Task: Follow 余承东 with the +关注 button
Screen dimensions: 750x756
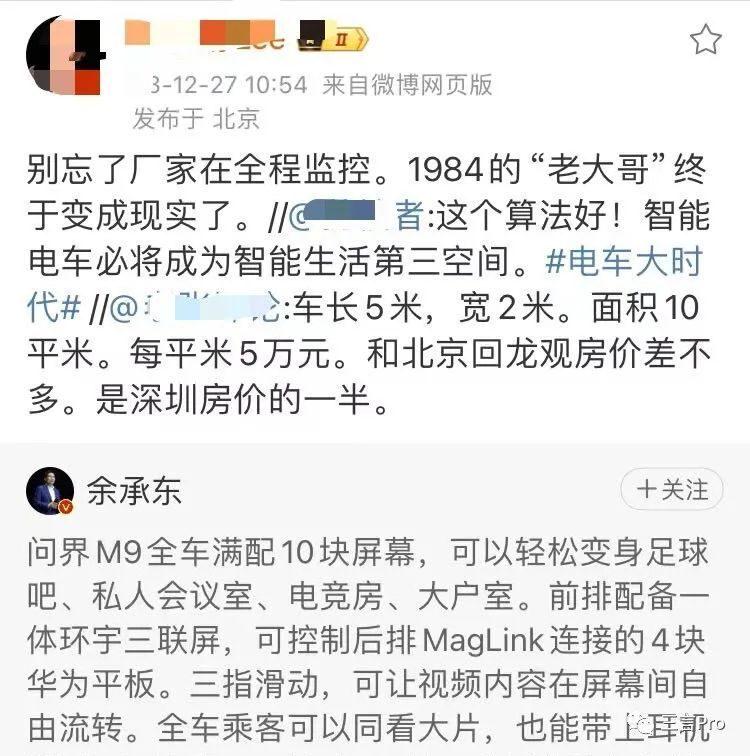Action: point(673,490)
